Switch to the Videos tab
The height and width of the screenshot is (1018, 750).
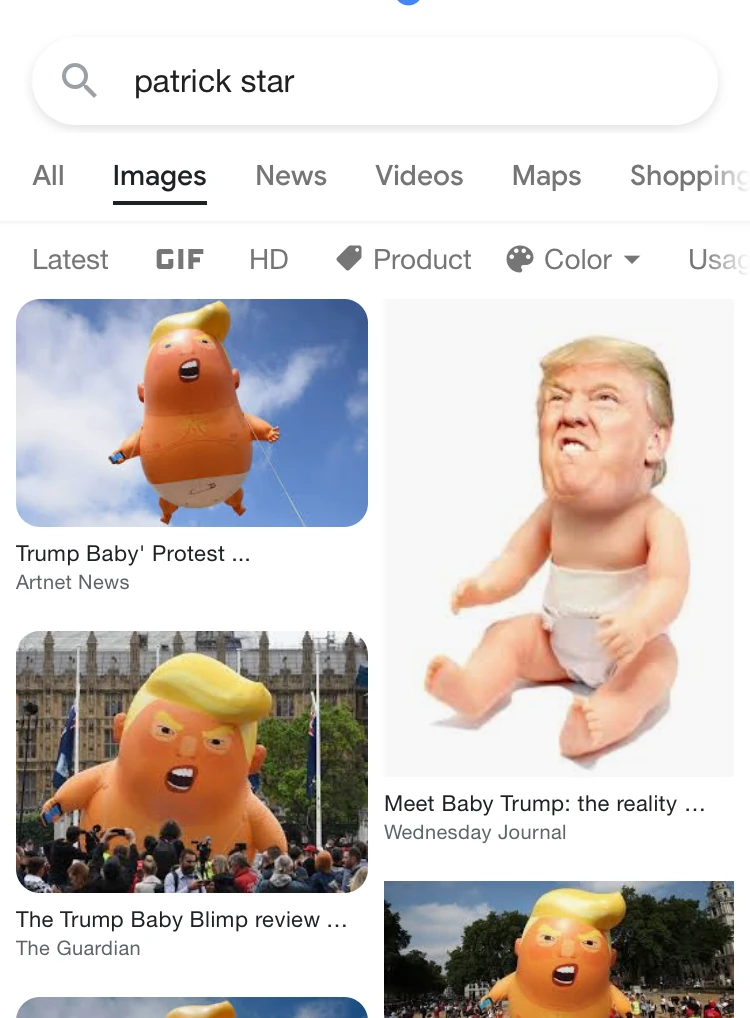click(419, 176)
